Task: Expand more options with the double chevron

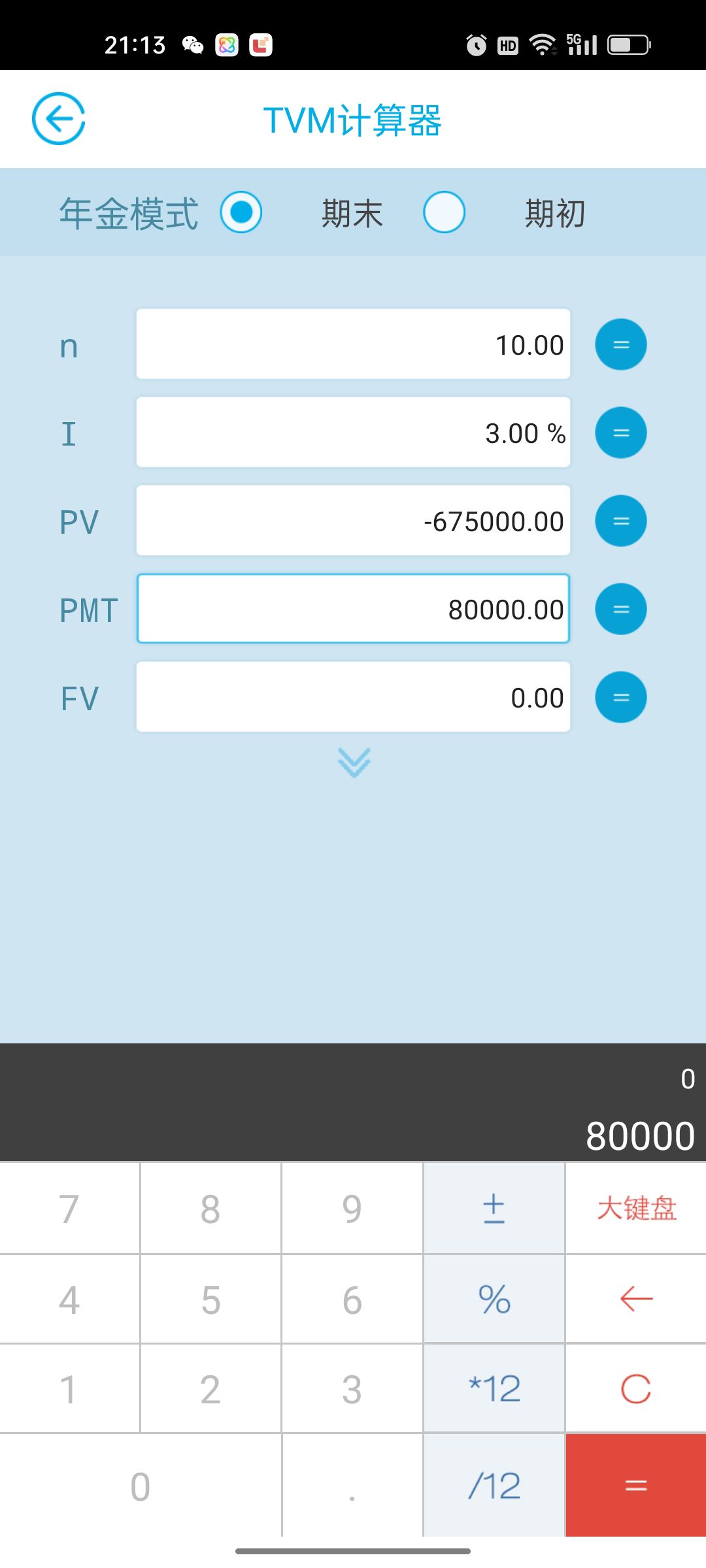Action: [354, 762]
